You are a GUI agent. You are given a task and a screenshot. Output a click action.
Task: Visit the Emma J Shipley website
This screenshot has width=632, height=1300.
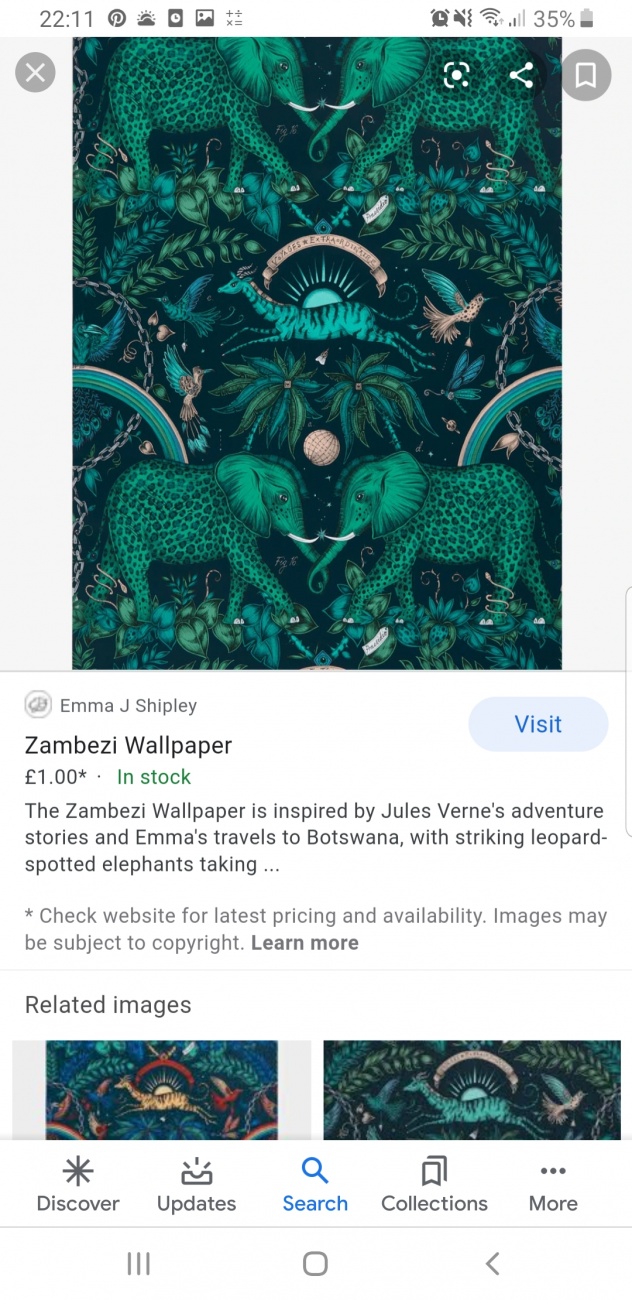(538, 724)
